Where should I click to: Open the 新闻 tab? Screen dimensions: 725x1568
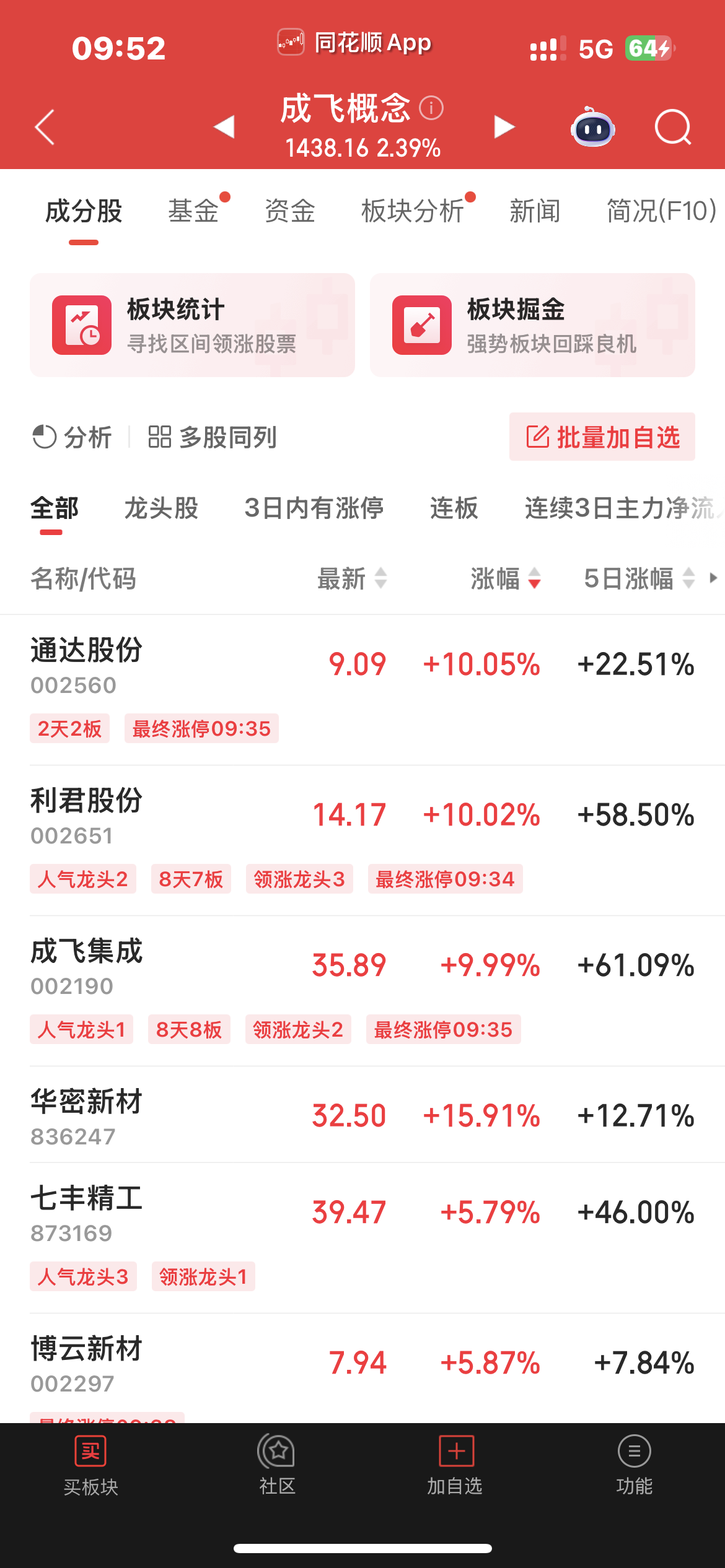(x=535, y=211)
